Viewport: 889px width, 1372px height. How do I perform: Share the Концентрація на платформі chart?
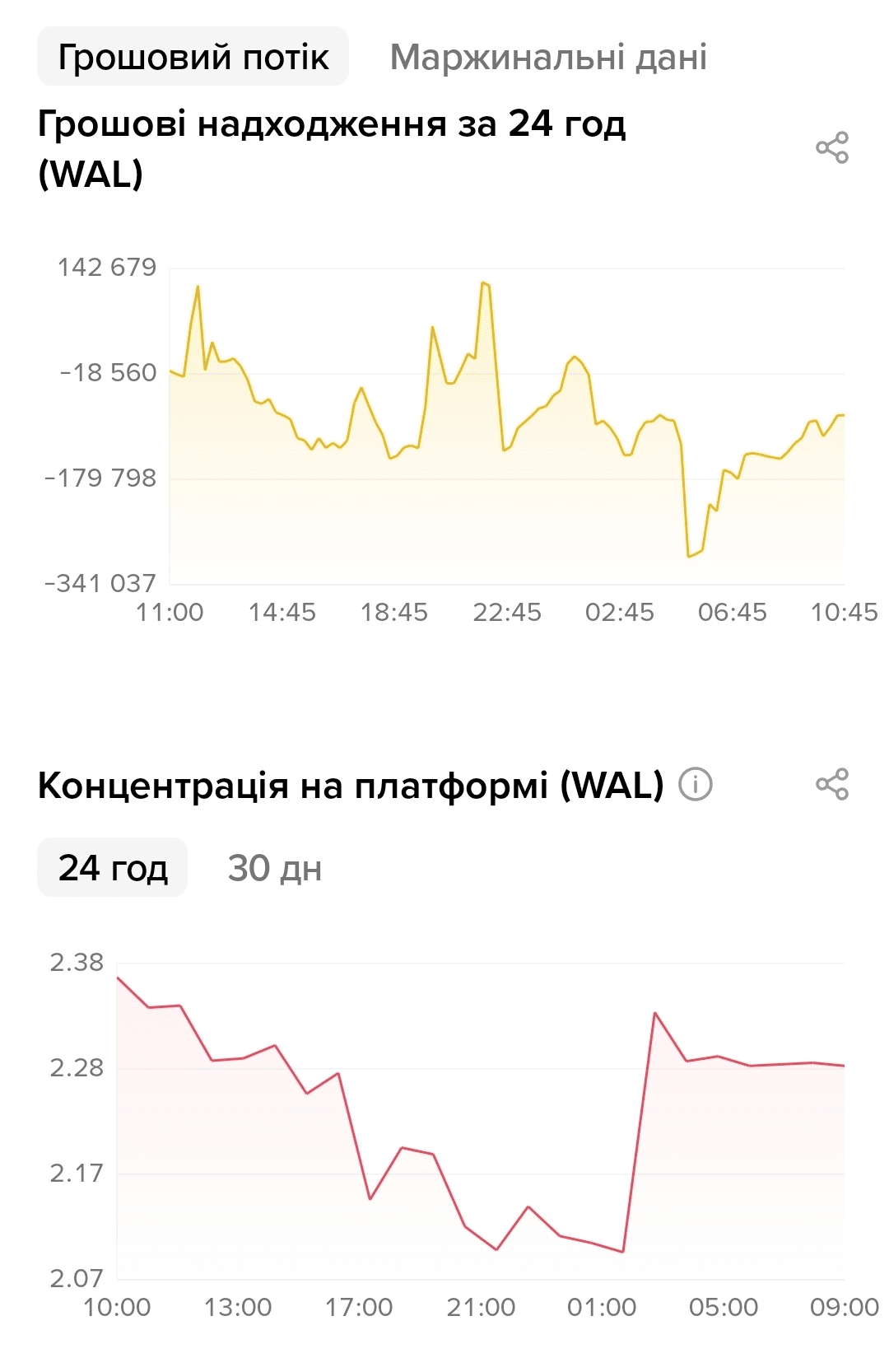pyautogui.click(x=831, y=784)
